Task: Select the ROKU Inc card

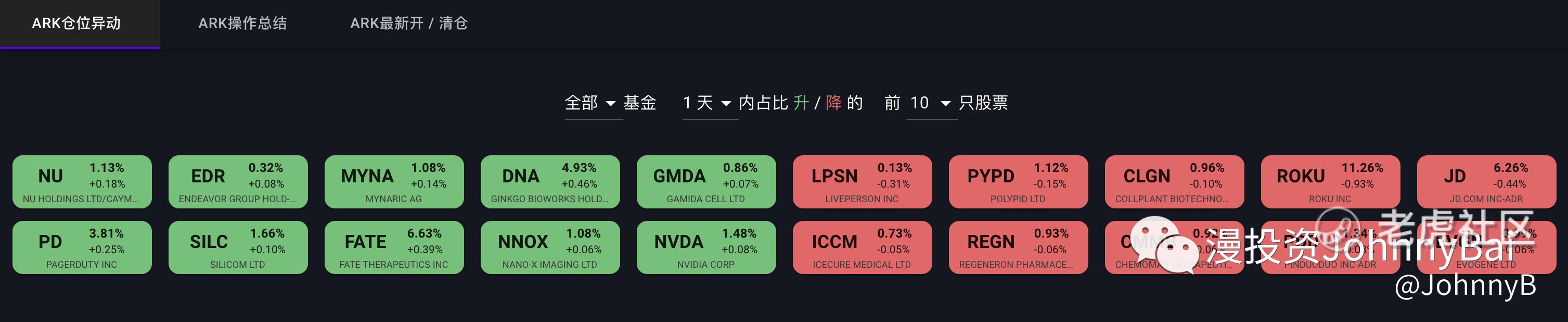Action: (x=1331, y=182)
